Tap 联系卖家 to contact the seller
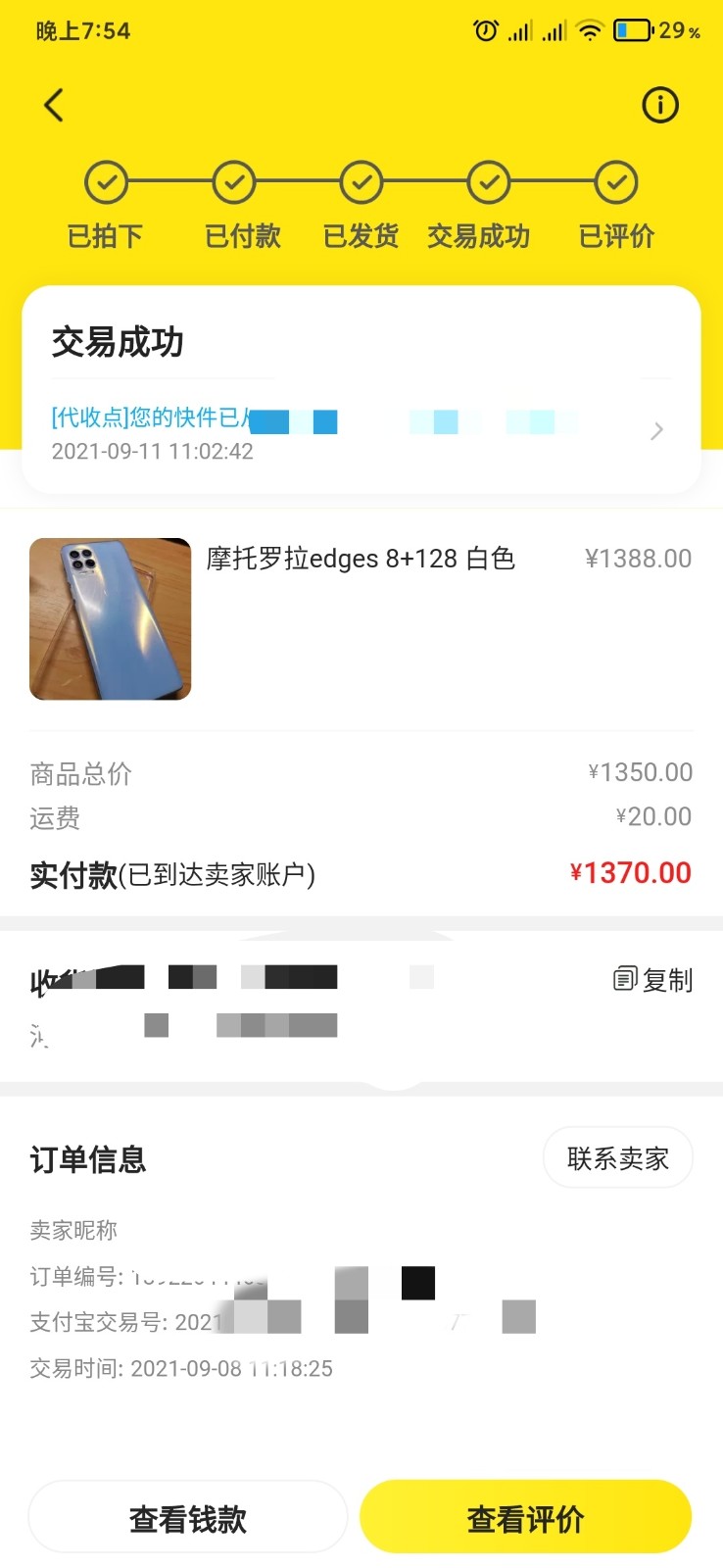This screenshot has height=1568, width=723. coord(618,1158)
